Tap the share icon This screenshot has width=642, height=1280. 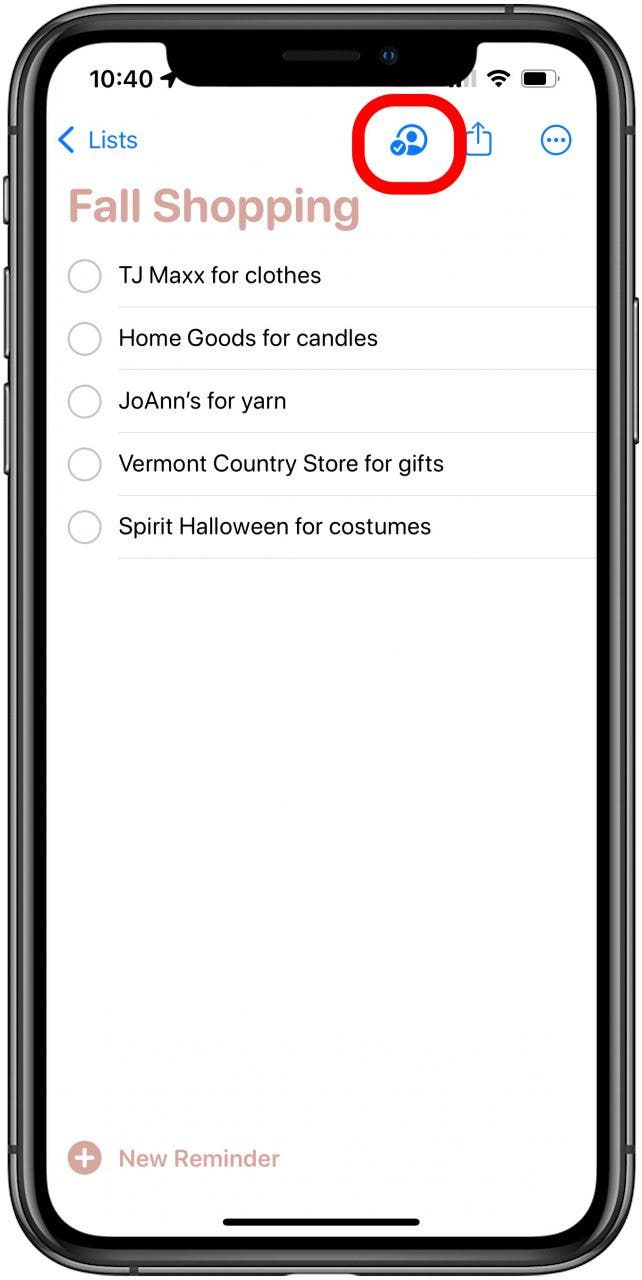[479, 139]
